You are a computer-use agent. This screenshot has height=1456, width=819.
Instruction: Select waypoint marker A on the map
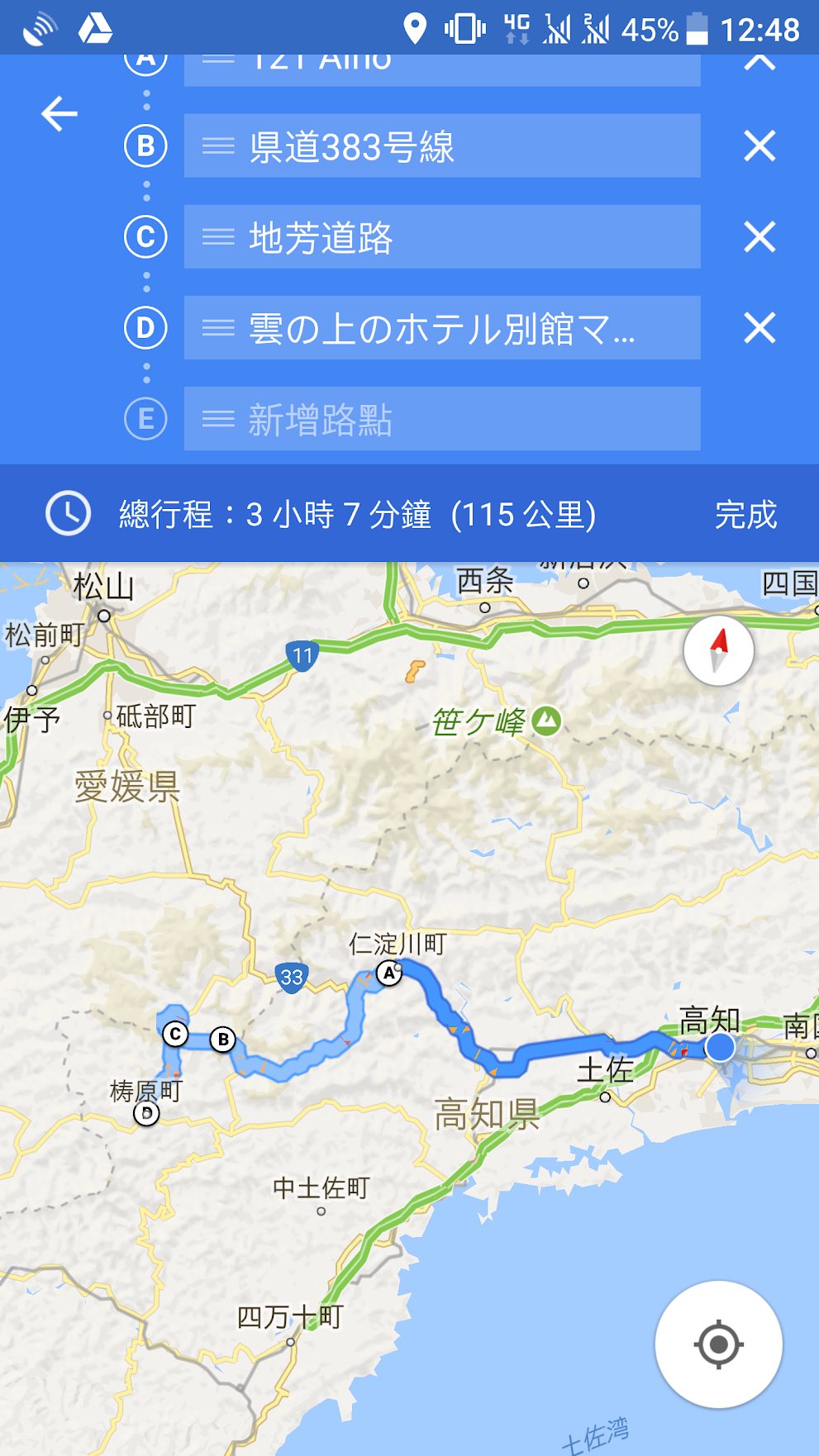(388, 973)
